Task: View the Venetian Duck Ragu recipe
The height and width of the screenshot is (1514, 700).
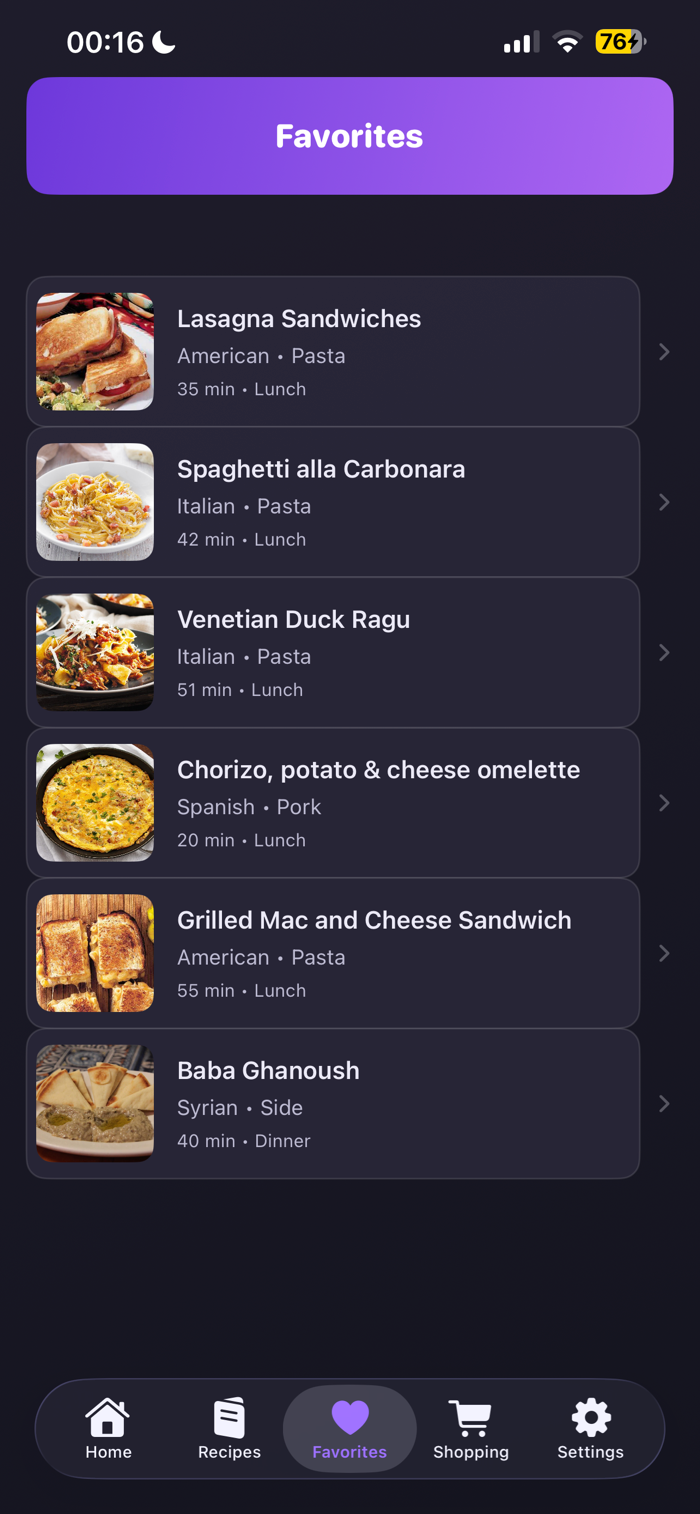Action: tap(332, 652)
